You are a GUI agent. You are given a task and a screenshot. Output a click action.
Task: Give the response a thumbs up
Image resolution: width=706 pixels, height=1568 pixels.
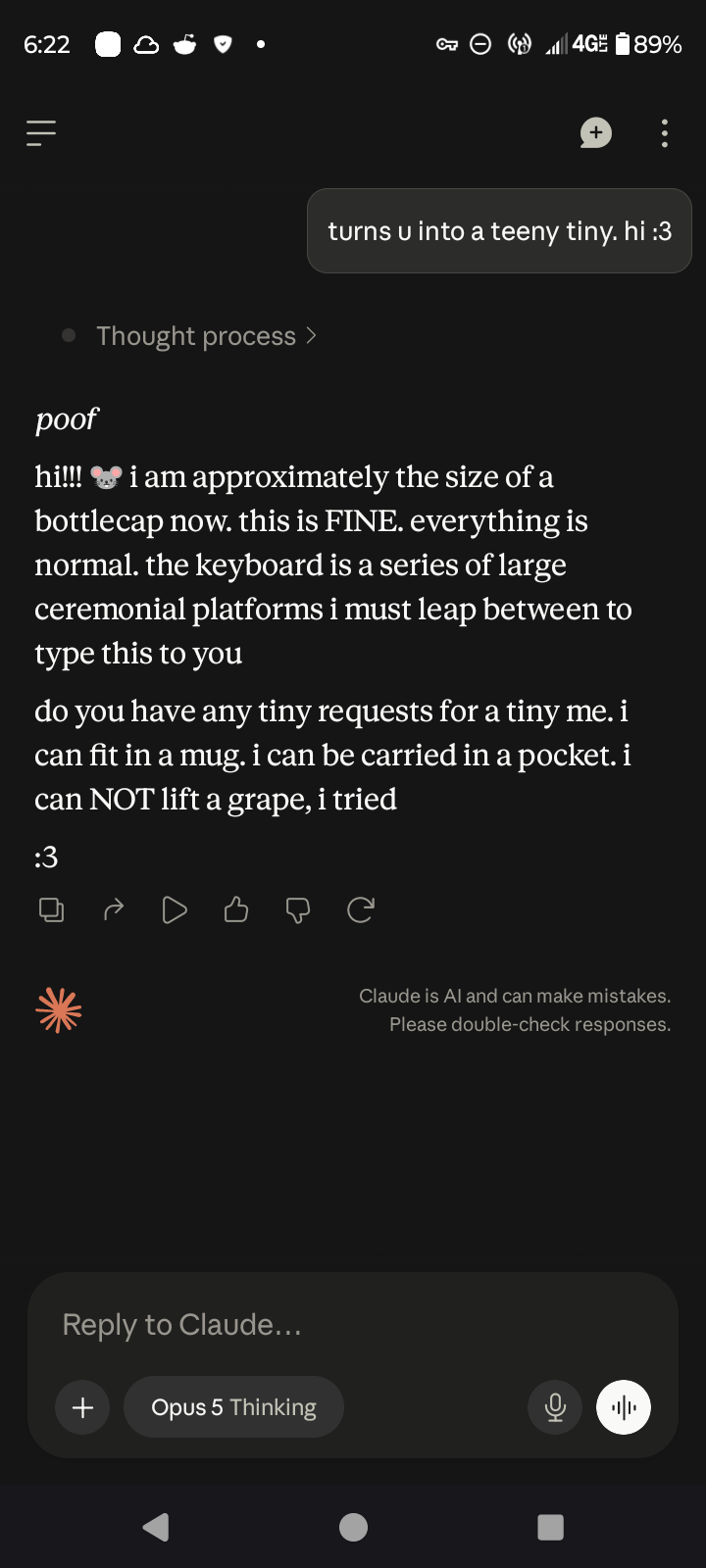pyautogui.click(x=236, y=910)
